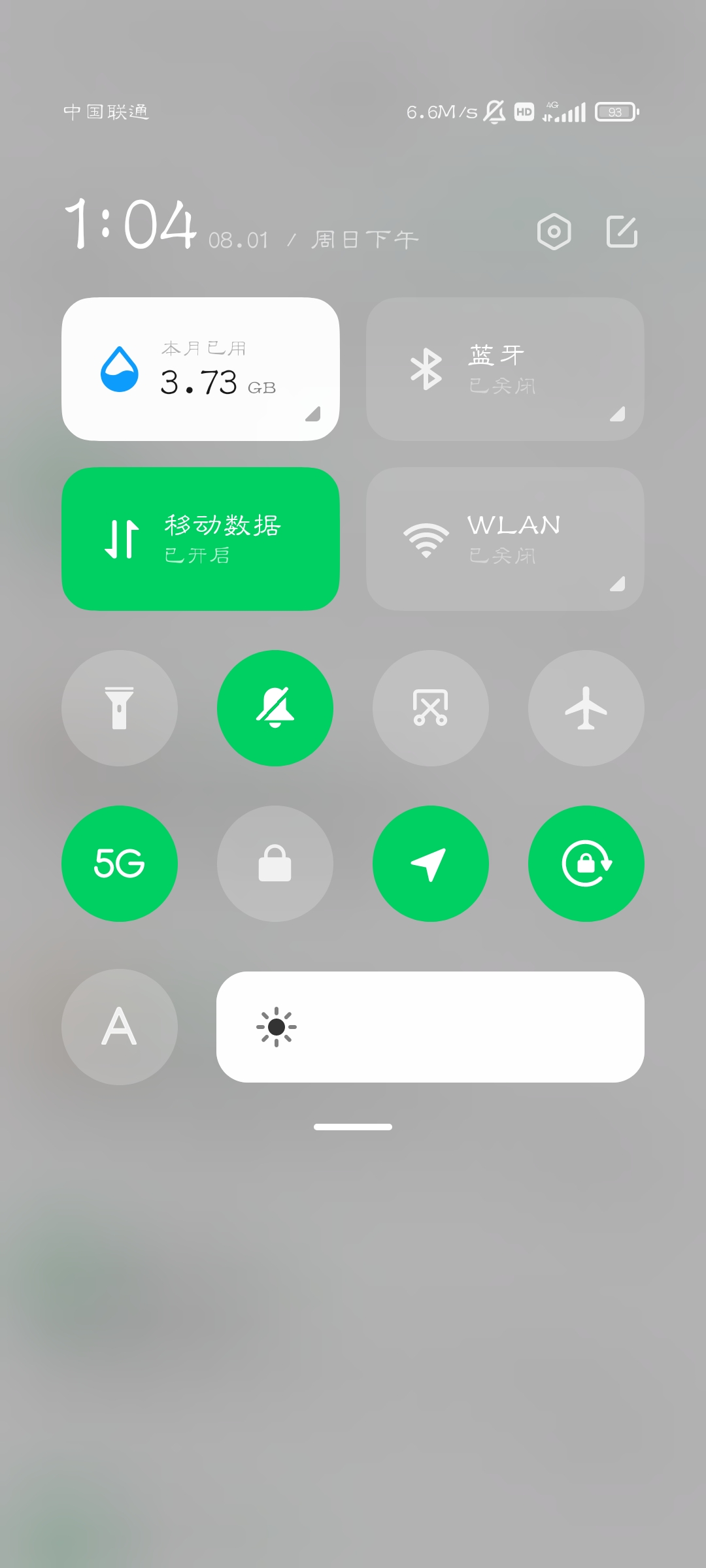
Task: Tap the brightness slider bar
Action: [x=430, y=1027]
